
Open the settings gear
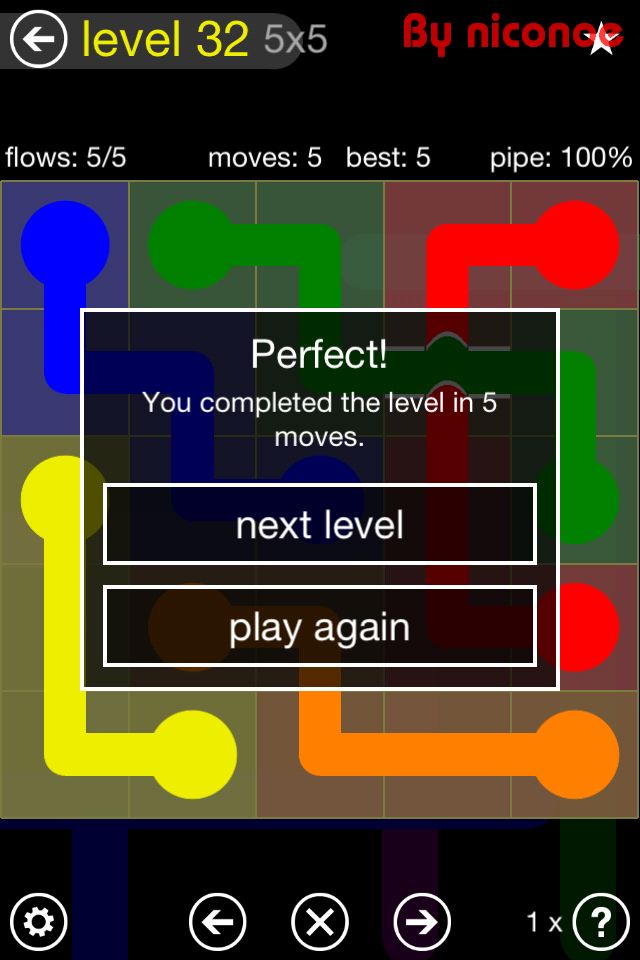point(38,921)
